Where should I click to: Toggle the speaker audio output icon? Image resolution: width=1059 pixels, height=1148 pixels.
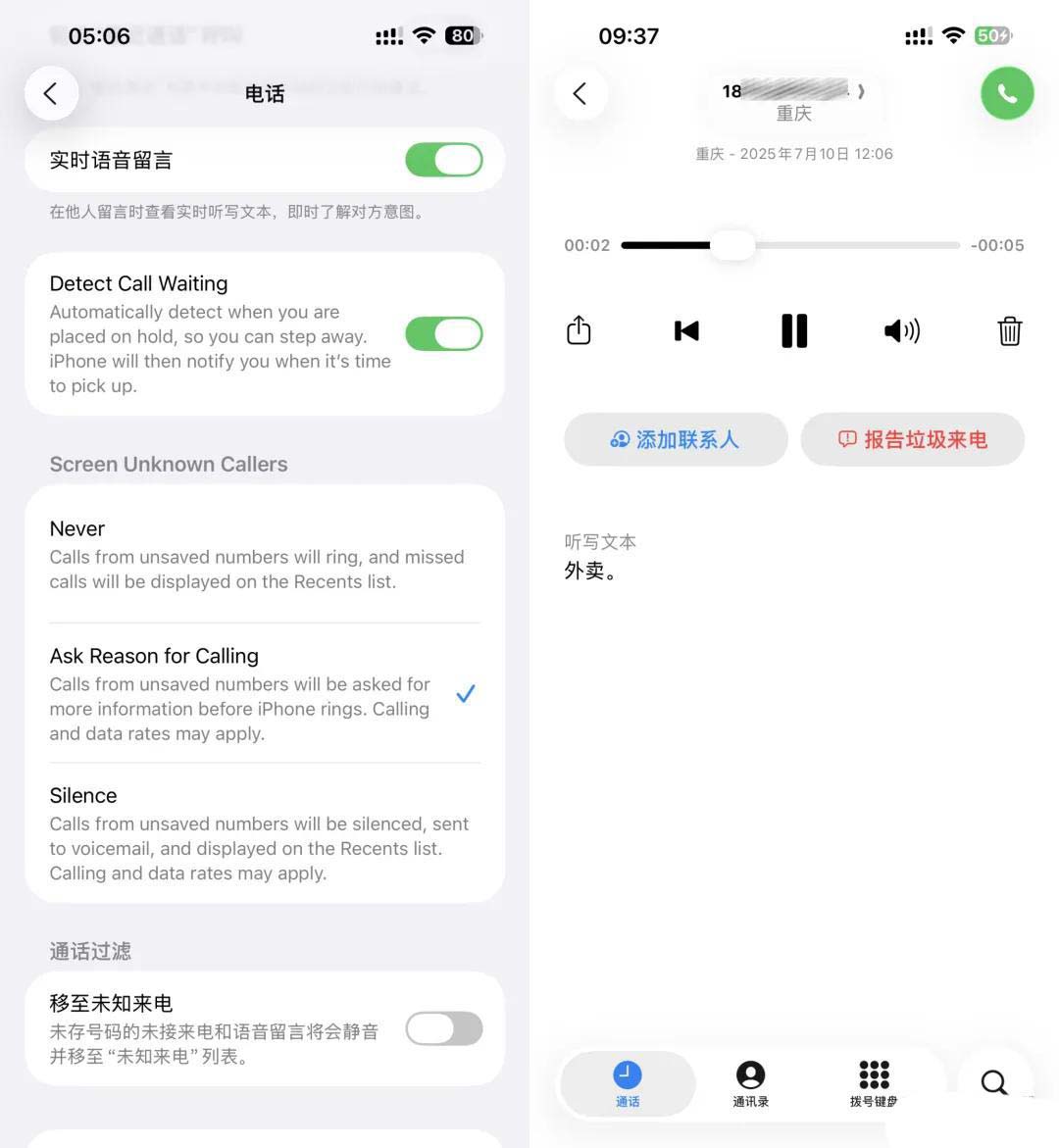[x=902, y=331]
